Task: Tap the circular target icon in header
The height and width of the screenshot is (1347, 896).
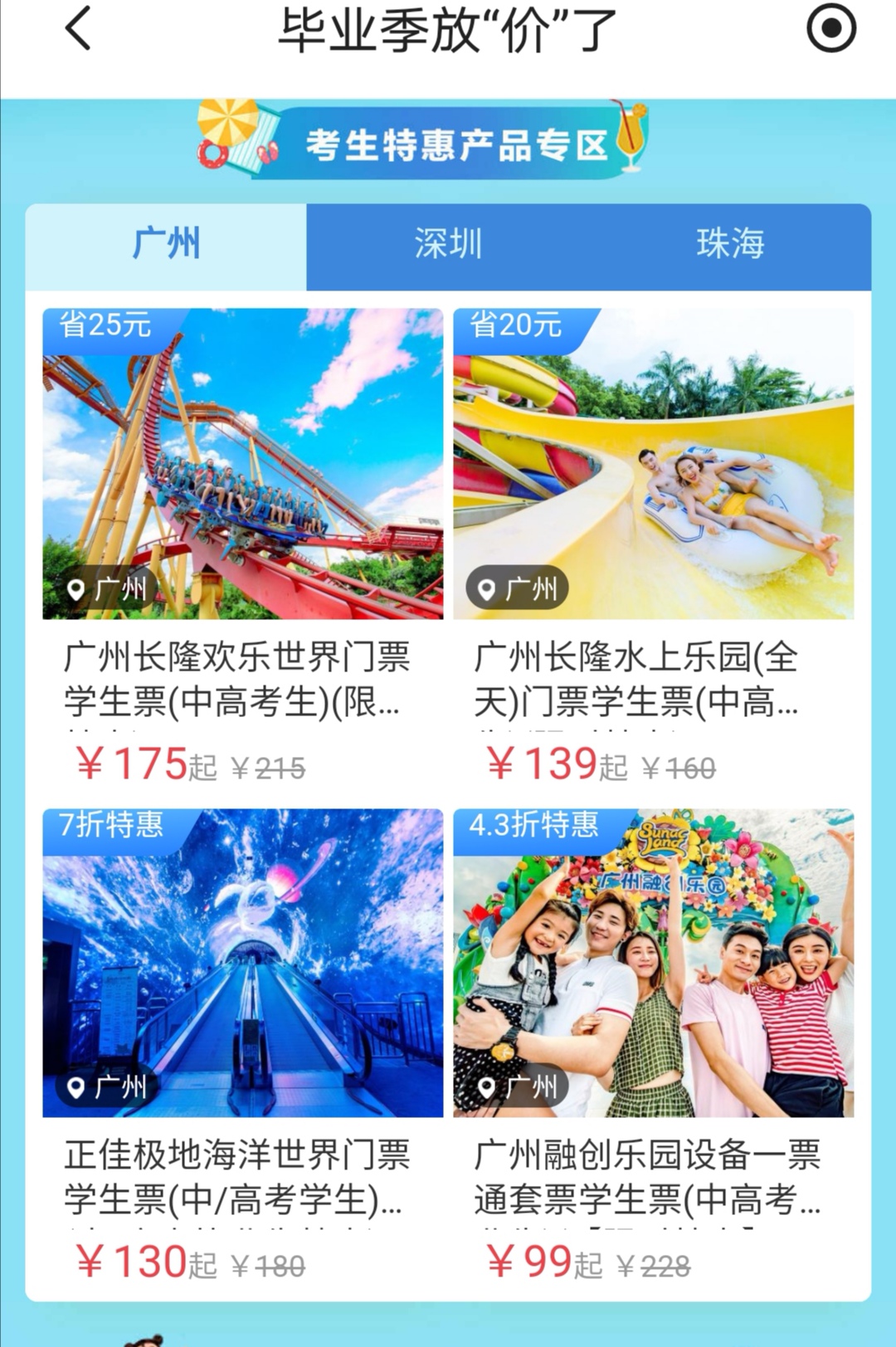Action: 830,29
